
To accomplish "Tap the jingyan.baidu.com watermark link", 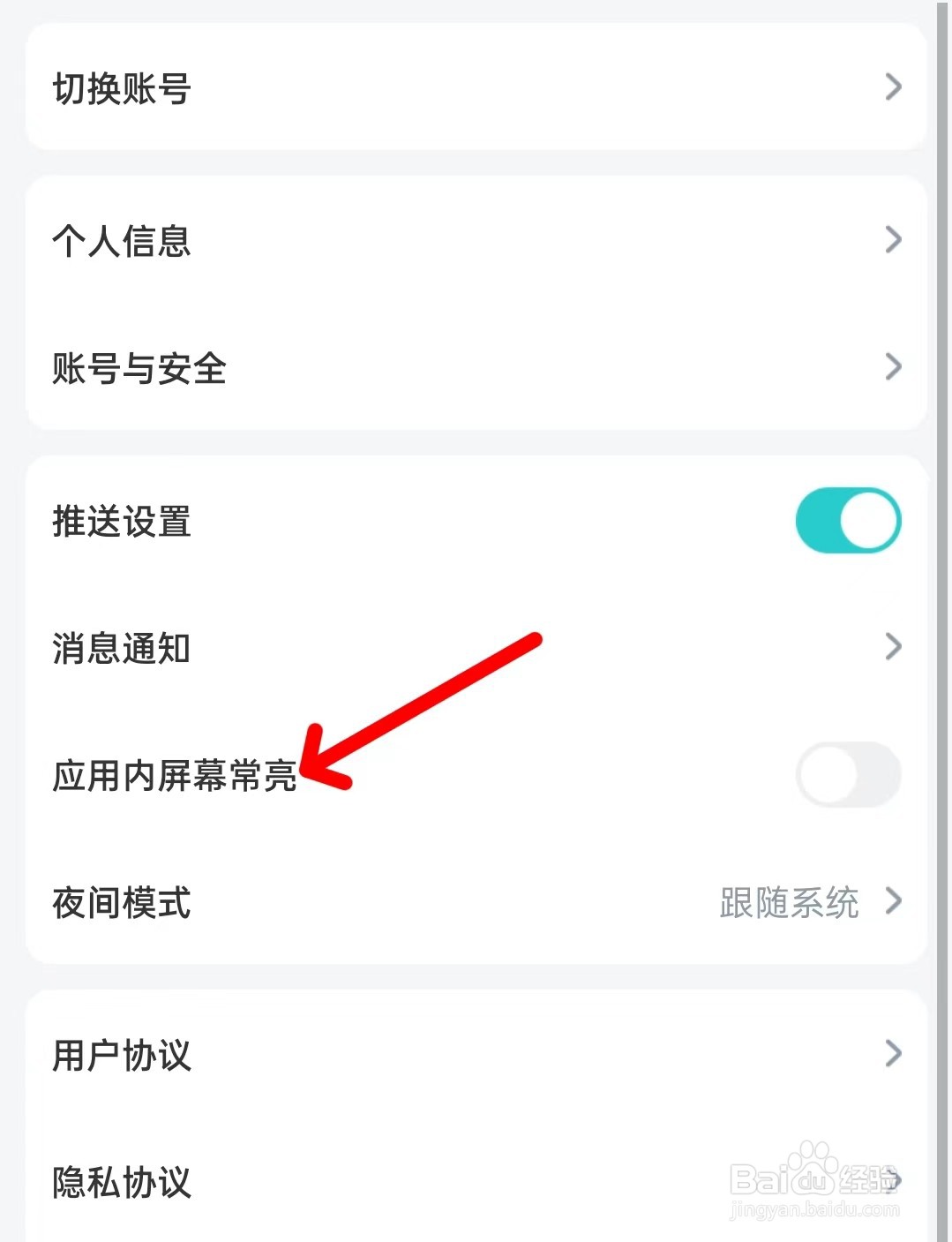I will click(812, 1209).
